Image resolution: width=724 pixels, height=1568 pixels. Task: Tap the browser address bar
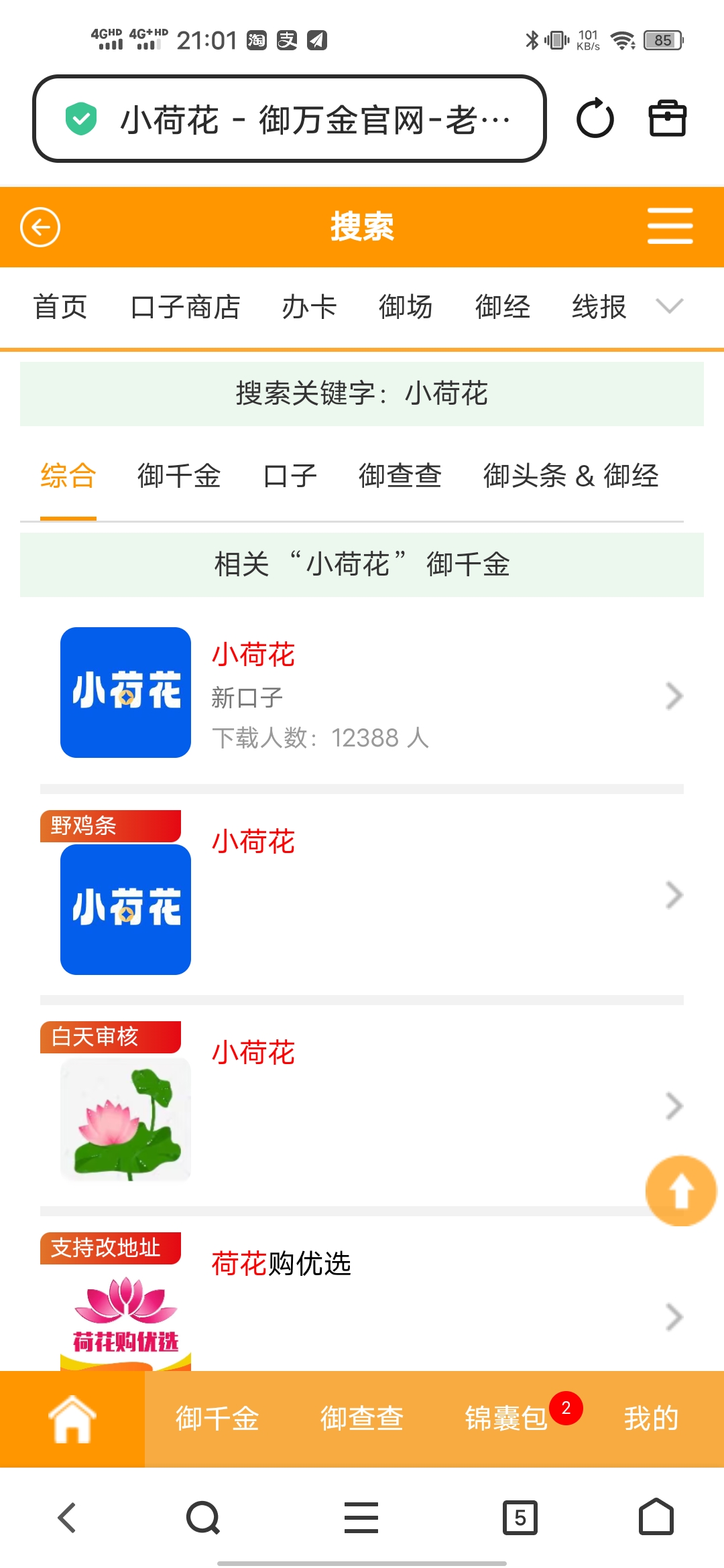[288, 119]
